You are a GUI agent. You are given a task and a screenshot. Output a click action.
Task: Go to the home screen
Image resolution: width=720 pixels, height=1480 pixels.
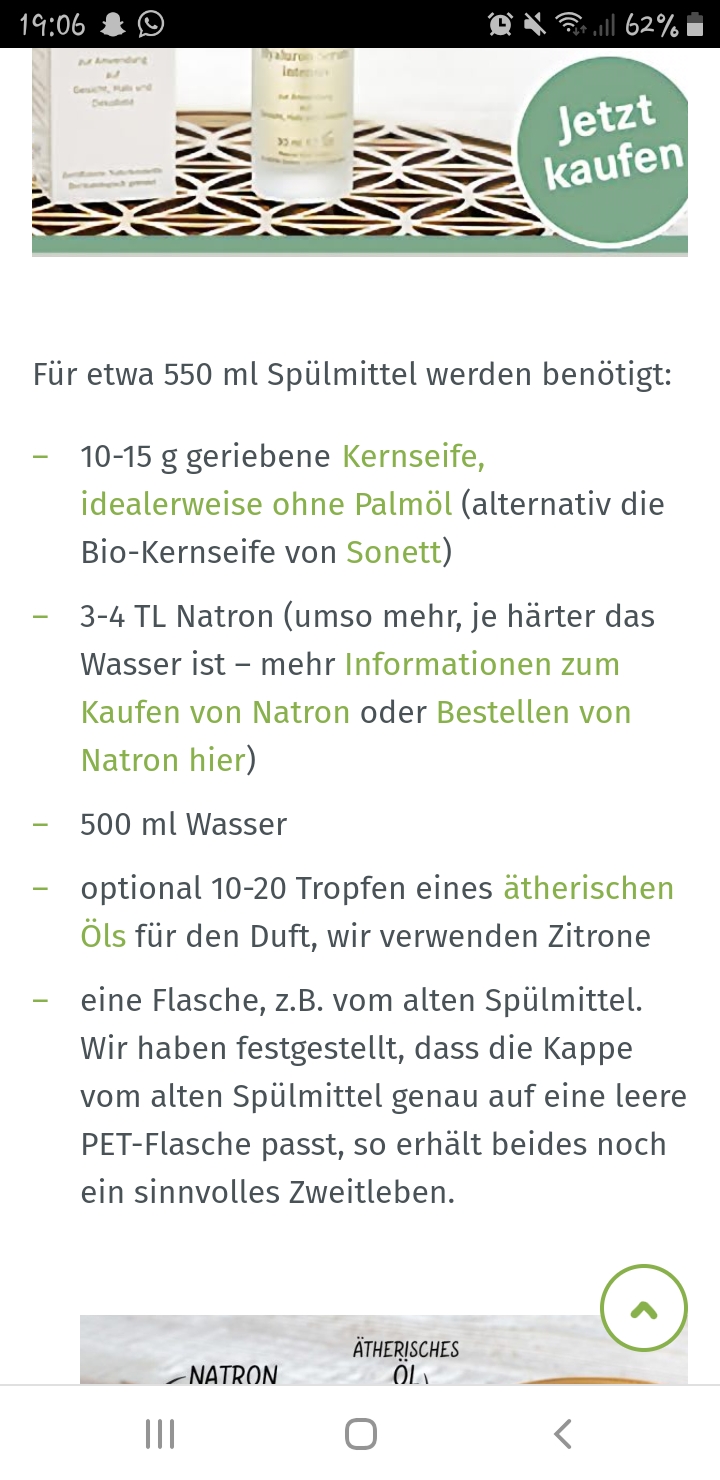point(360,1434)
